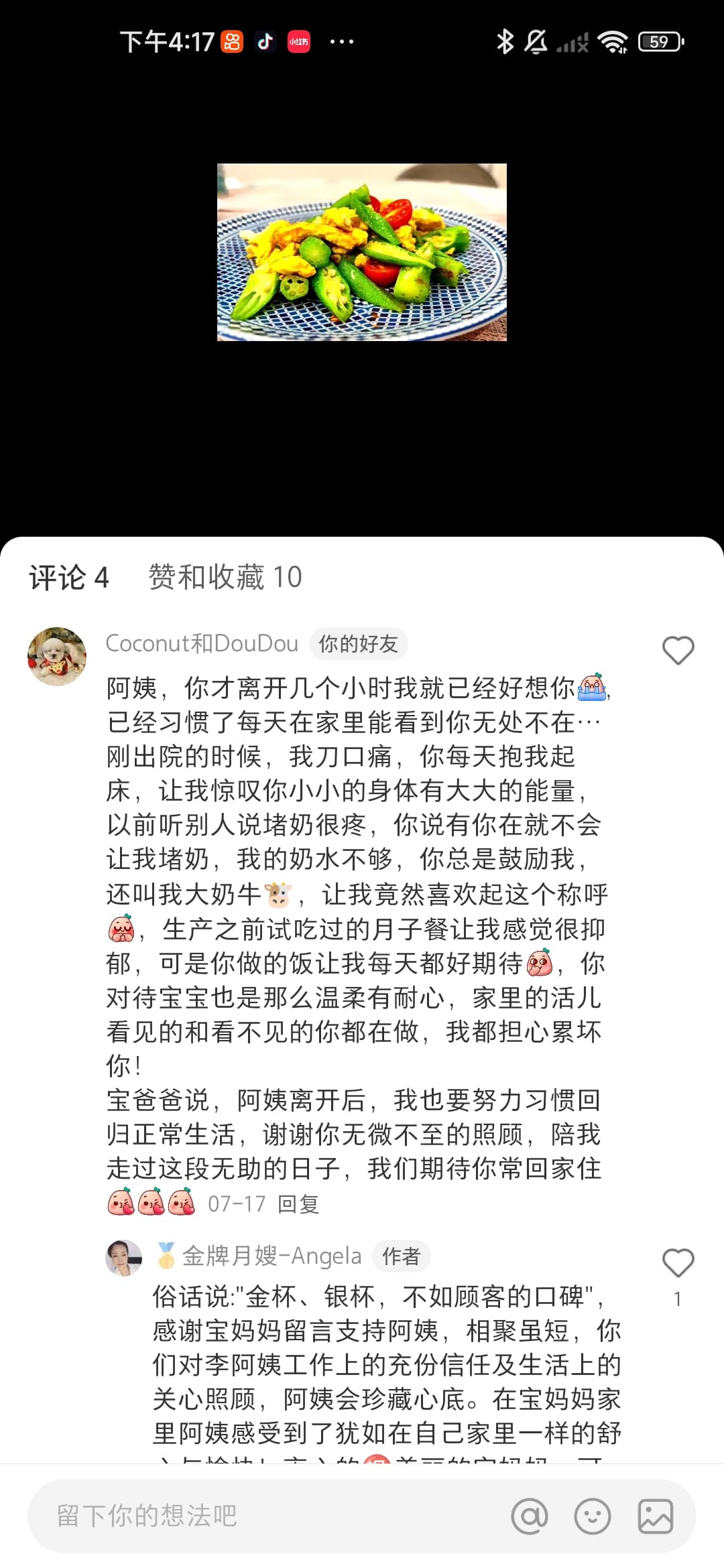Reply to Coconut和DouDou's comment
Screen dimensions: 724x1568
[x=298, y=1204]
